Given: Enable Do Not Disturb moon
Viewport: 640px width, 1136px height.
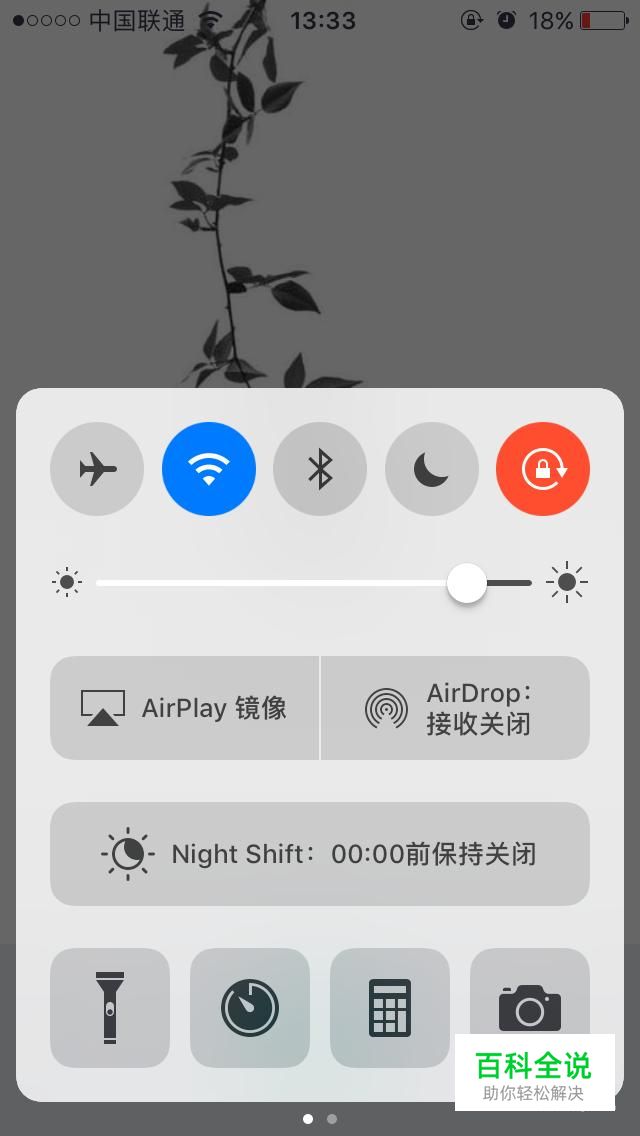Looking at the screenshot, I should (432, 469).
